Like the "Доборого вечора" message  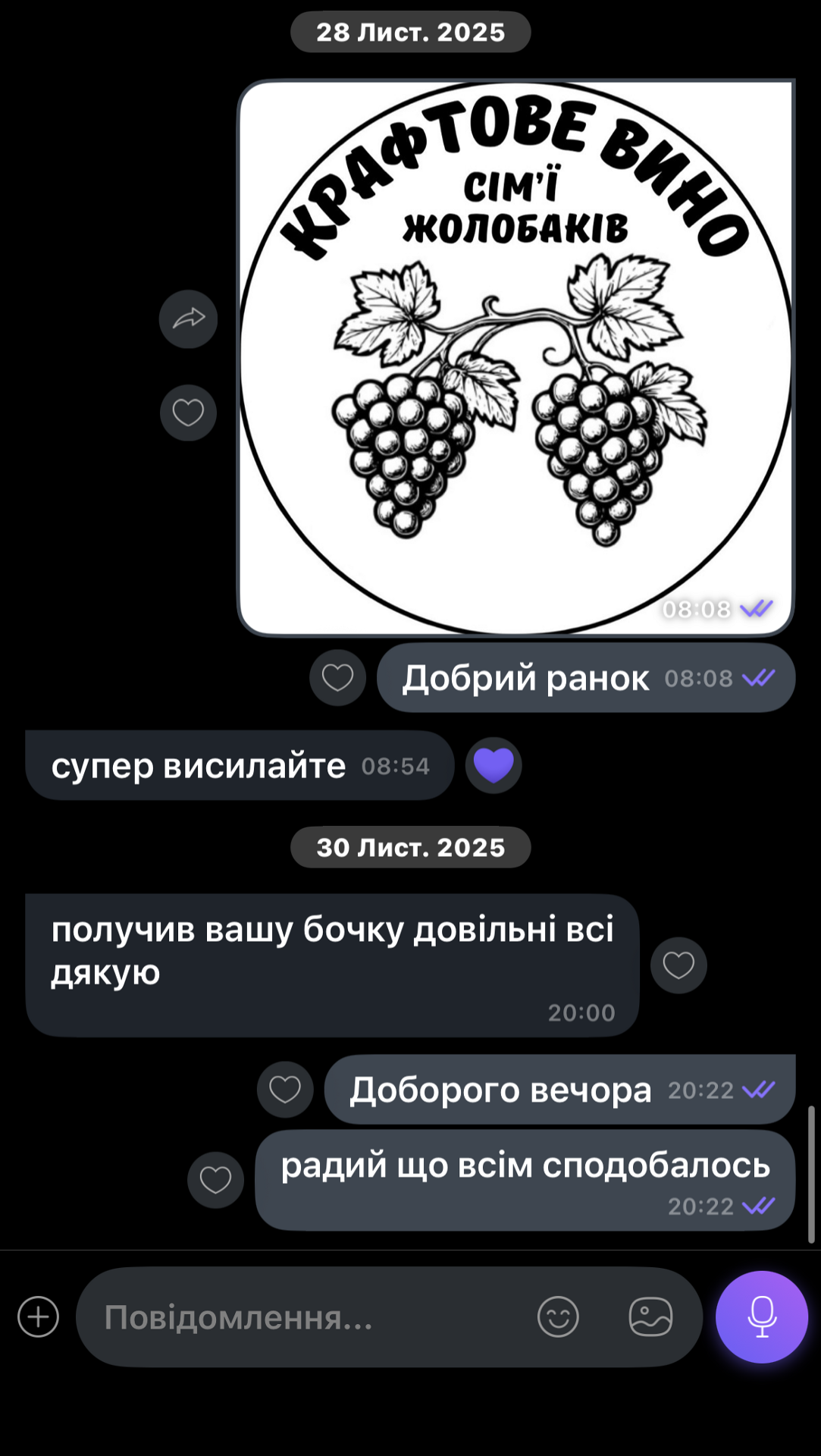pyautogui.click(x=285, y=1090)
